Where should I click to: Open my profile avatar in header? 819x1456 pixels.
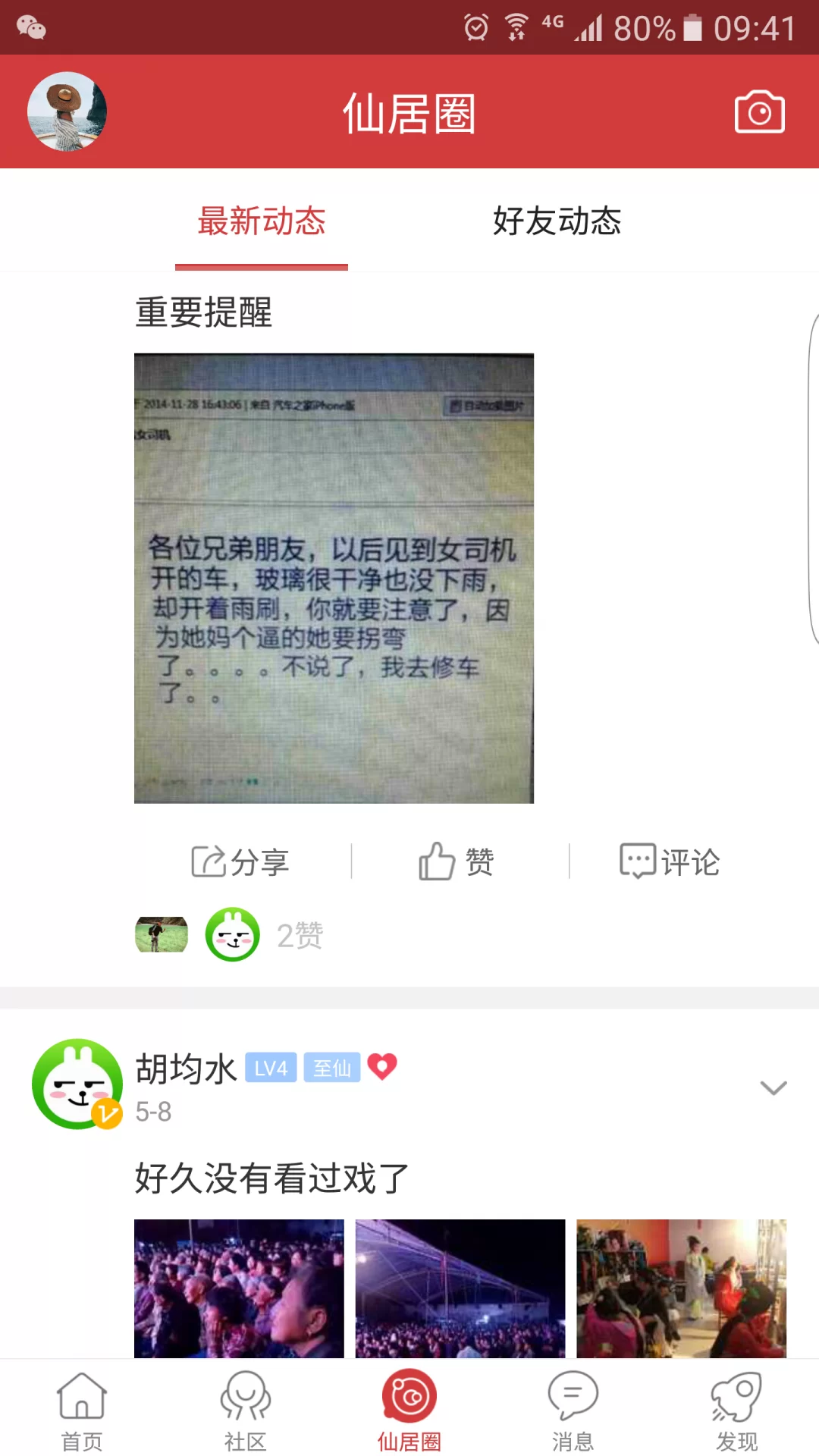click(67, 111)
